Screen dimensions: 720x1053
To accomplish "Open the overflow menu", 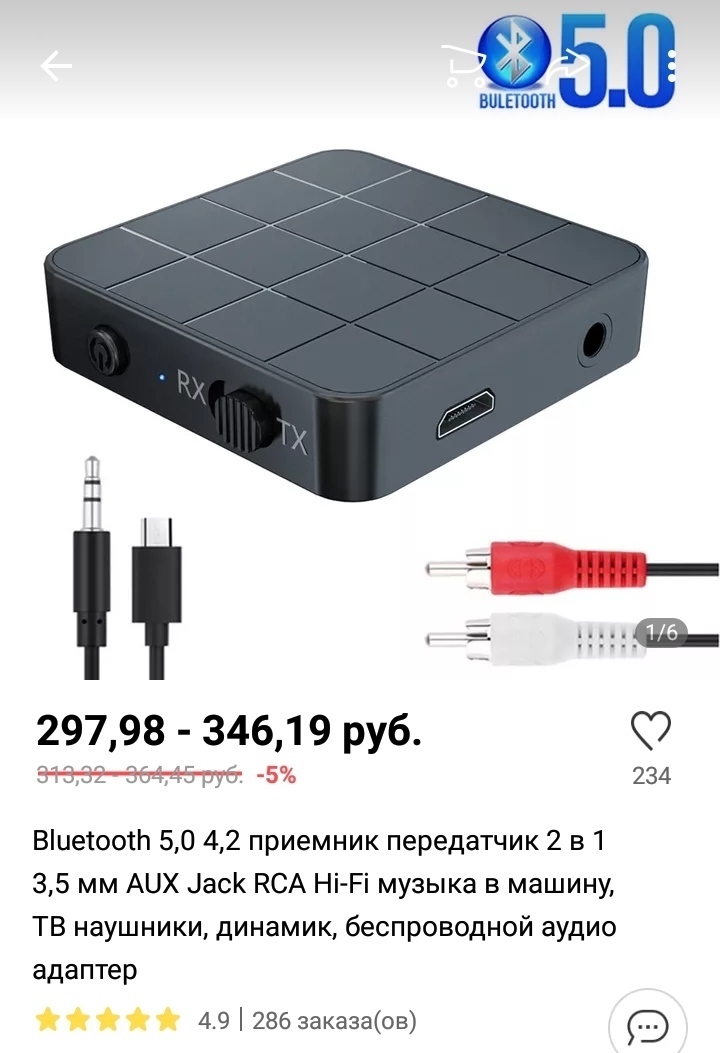I will [669, 66].
